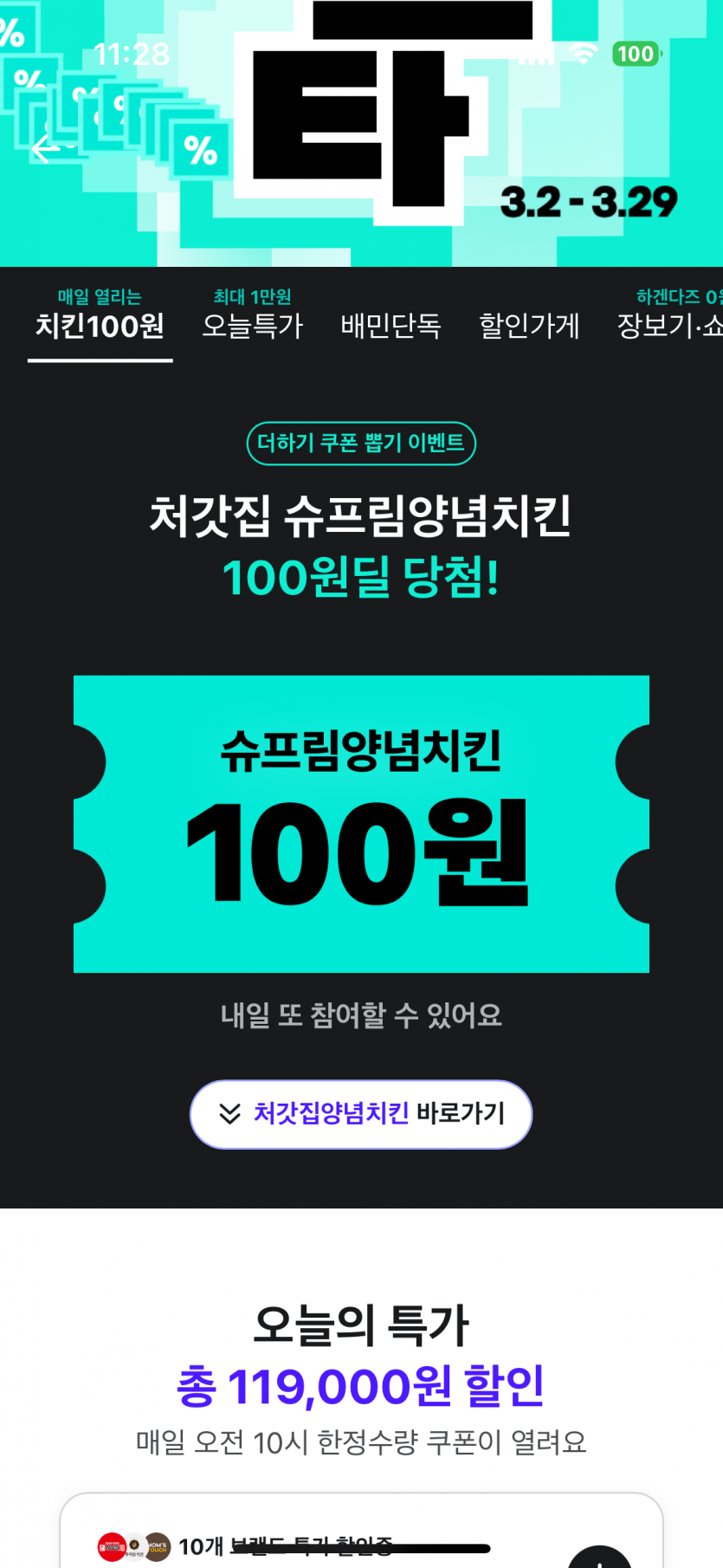This screenshot has height=1568, width=723.
Task: Go back with the arrow icon
Action: click(45, 150)
